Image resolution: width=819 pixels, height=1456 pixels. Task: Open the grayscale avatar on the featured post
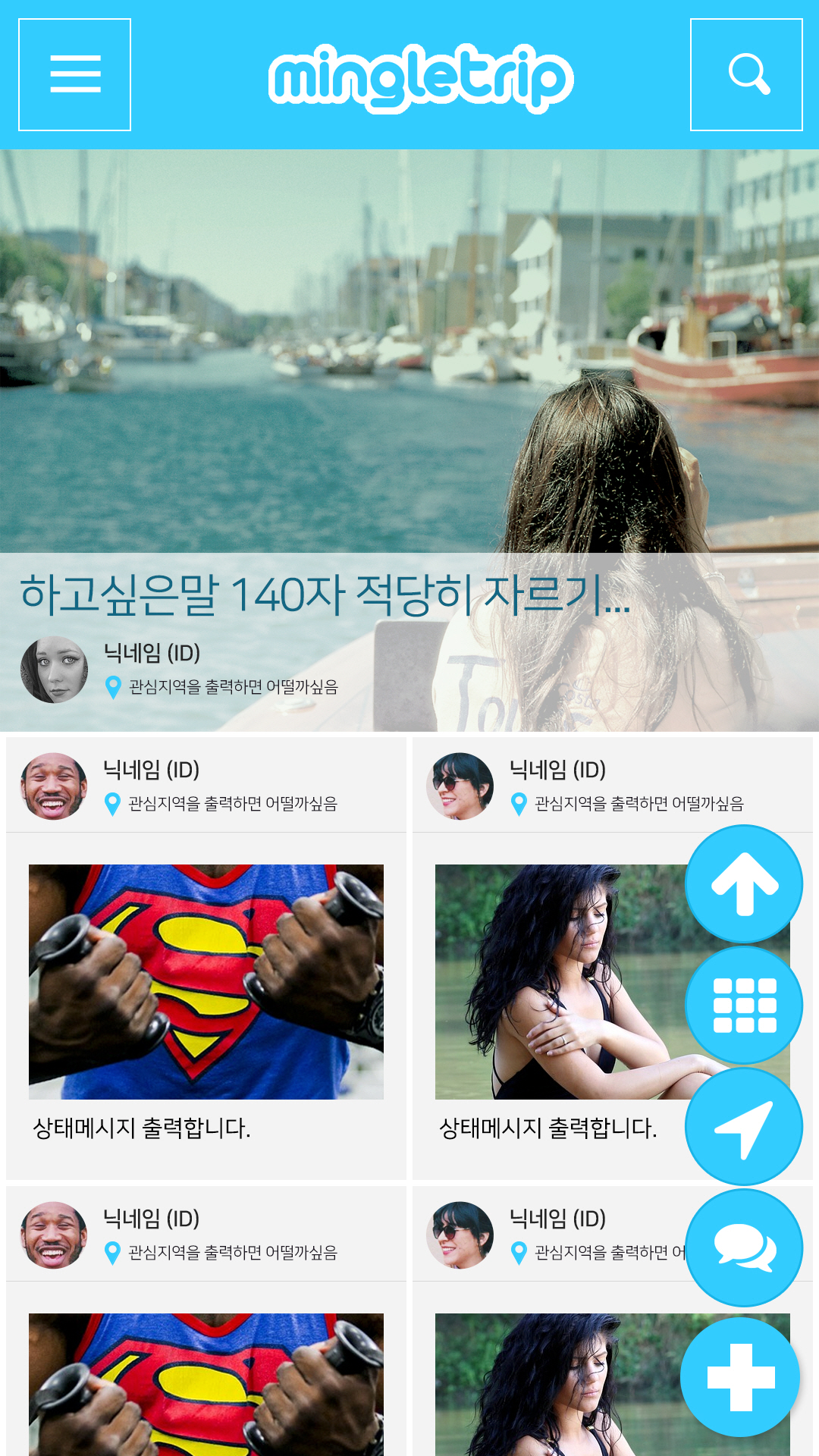coord(54,670)
